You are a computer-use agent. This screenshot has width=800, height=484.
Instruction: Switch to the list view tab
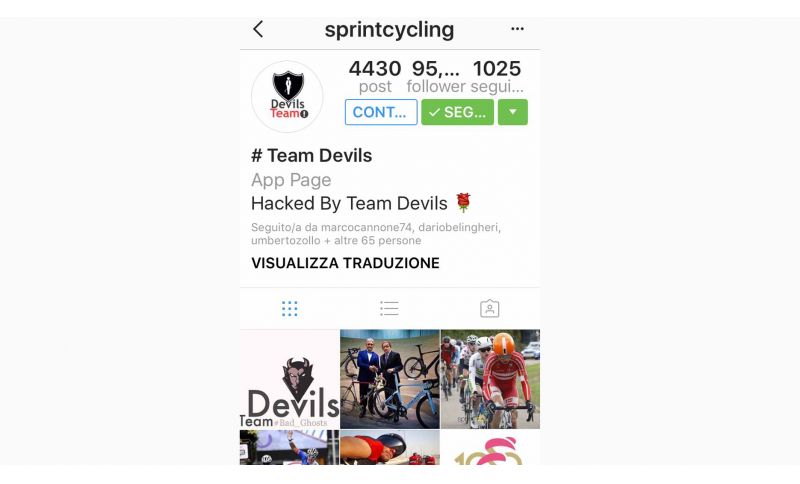[x=389, y=308]
